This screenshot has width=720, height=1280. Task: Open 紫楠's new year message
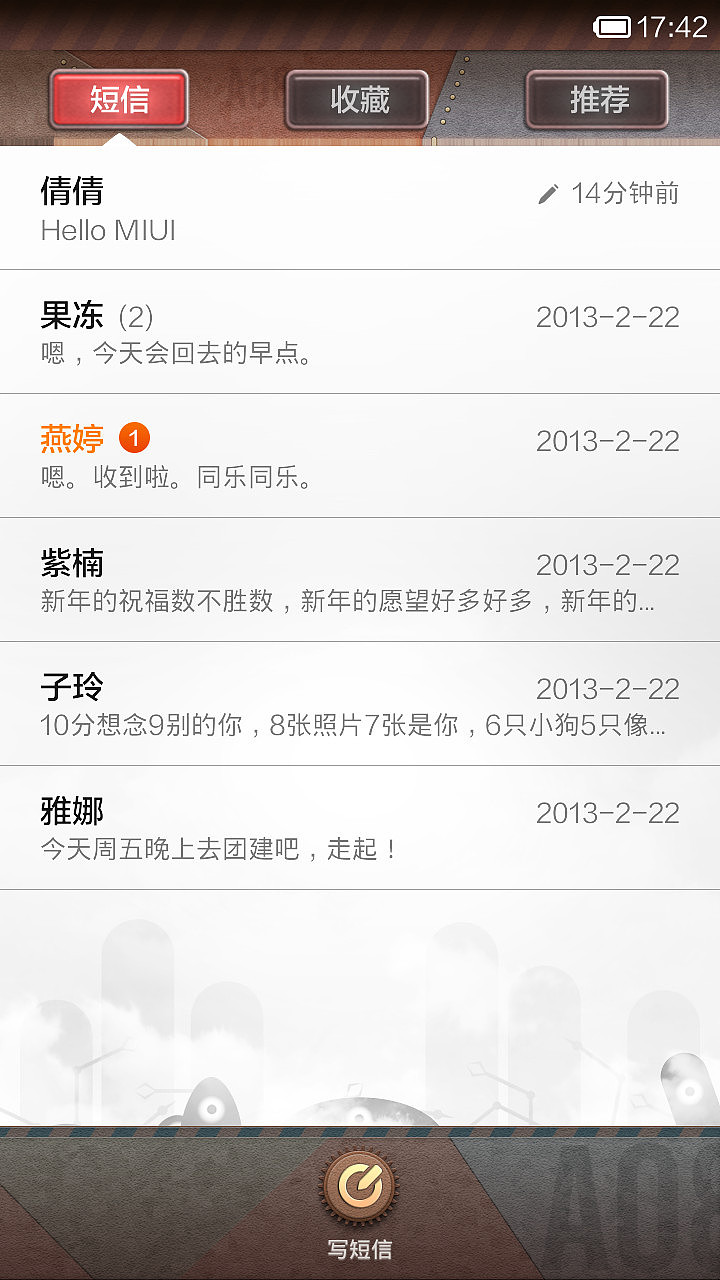click(359, 580)
